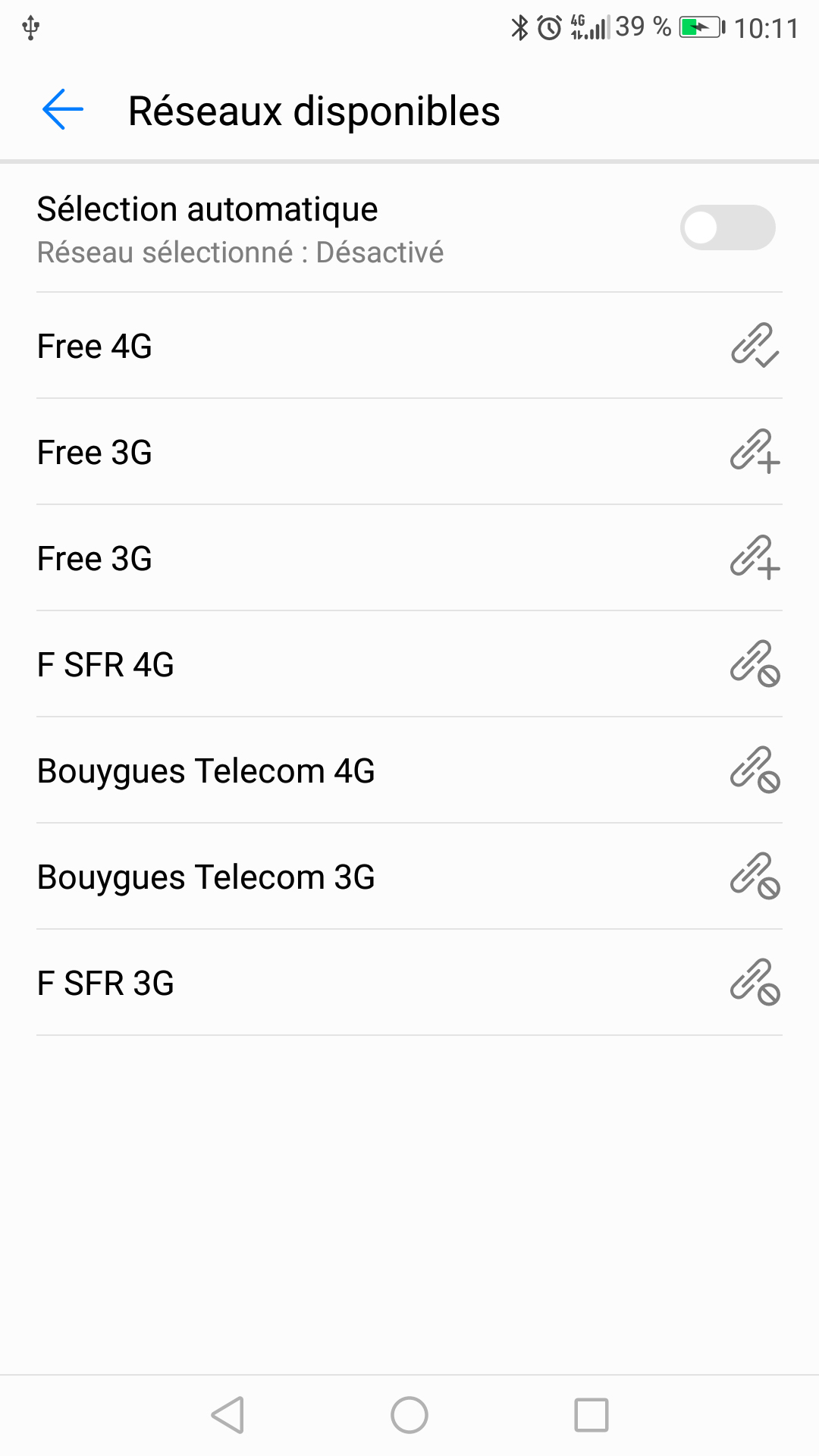The width and height of the screenshot is (819, 1456).
Task: Enable Sélection automatique switch
Action: [x=726, y=227]
